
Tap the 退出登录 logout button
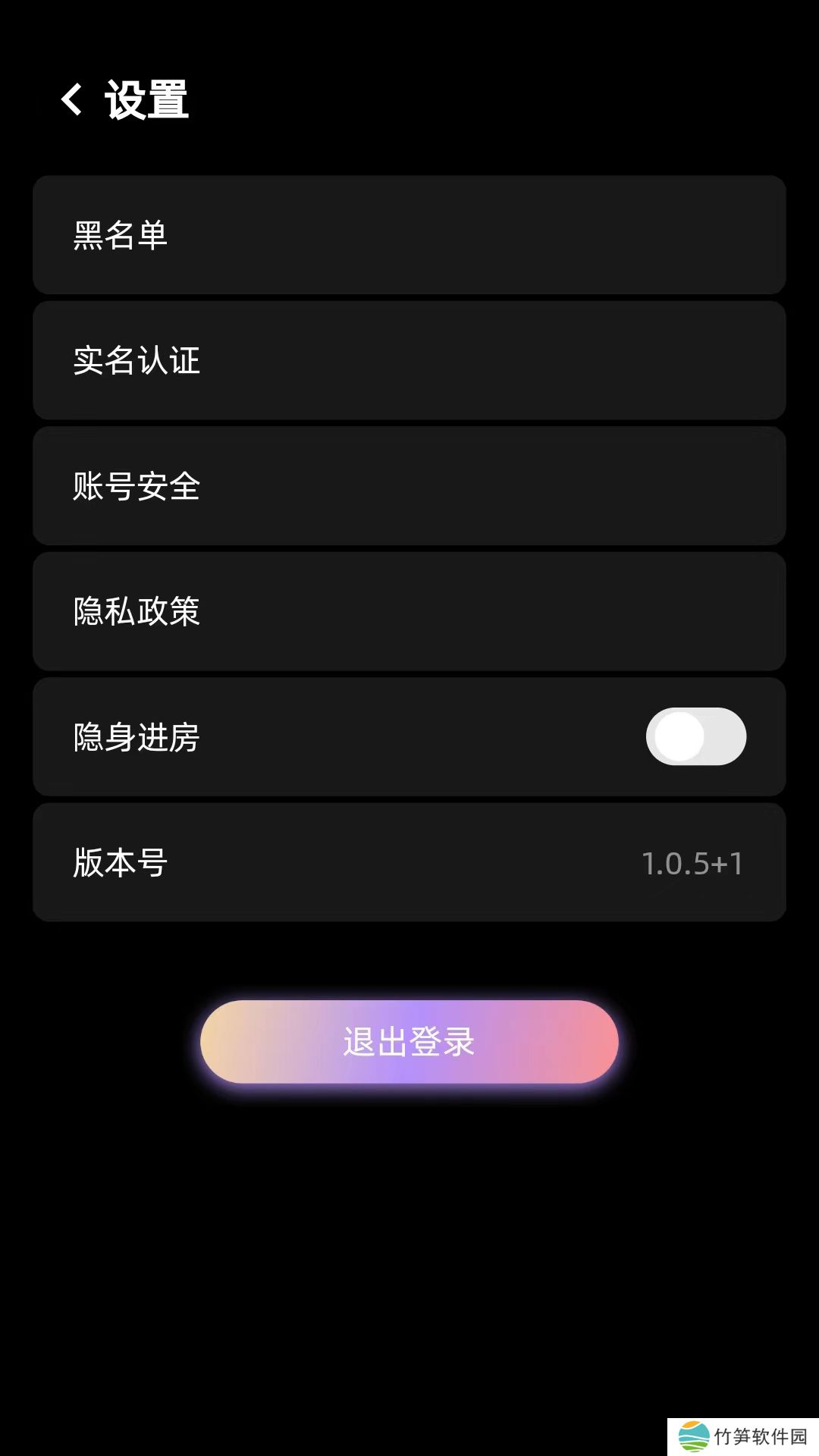point(409,1041)
